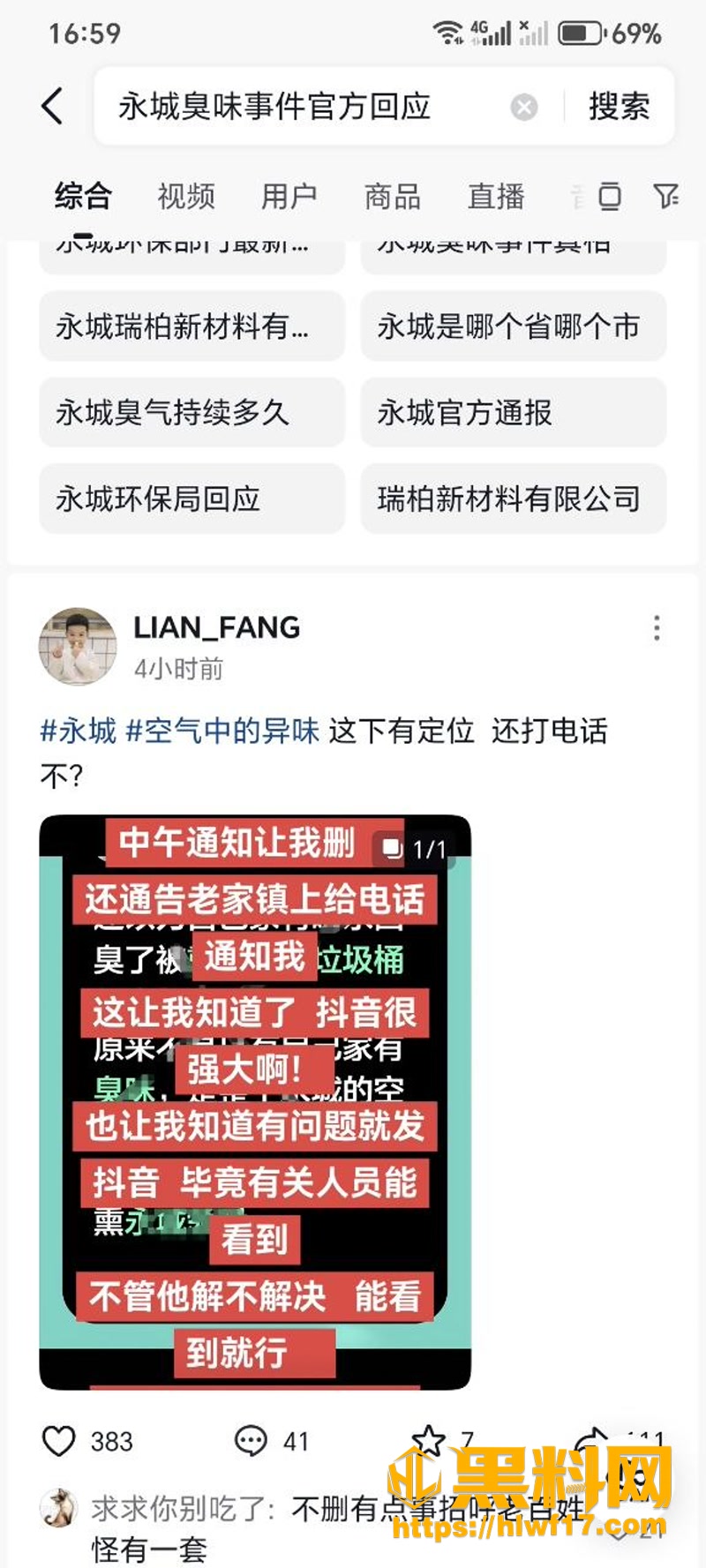
Task: Switch to the 视频 tab
Action: coord(186,196)
